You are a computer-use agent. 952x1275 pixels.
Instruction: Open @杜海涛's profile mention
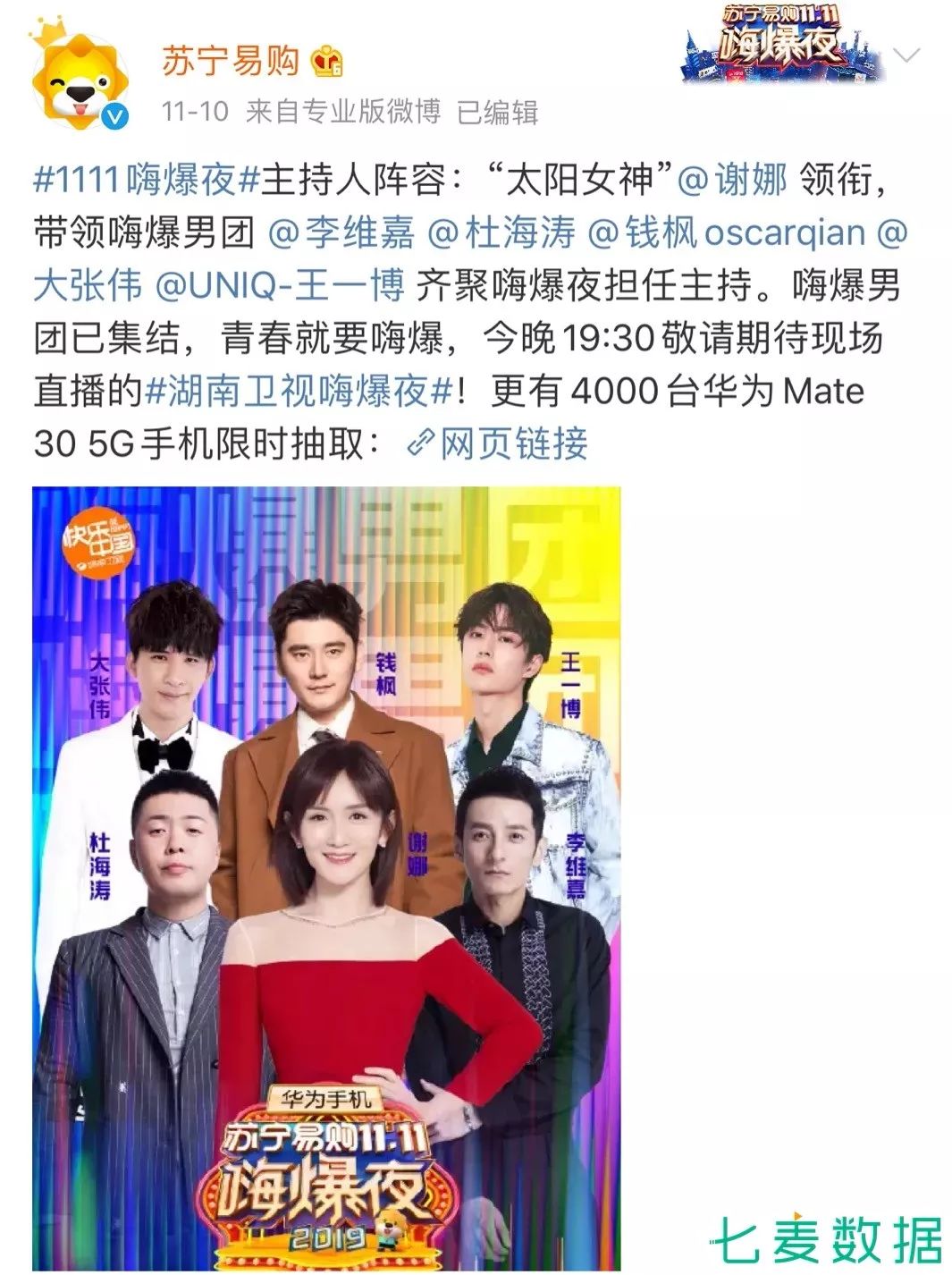(501, 232)
